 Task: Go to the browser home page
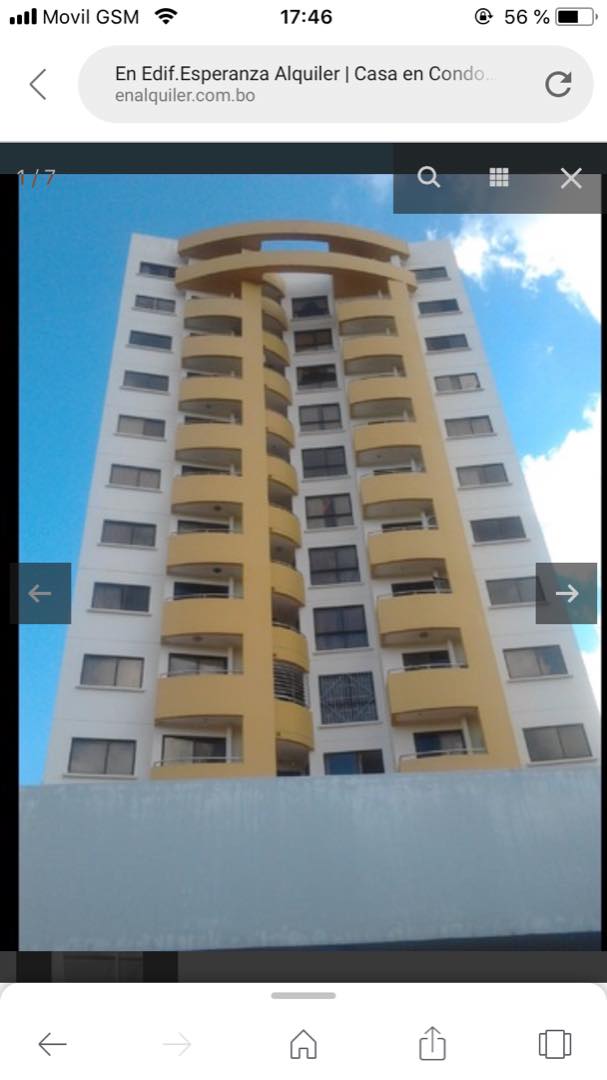click(303, 1045)
